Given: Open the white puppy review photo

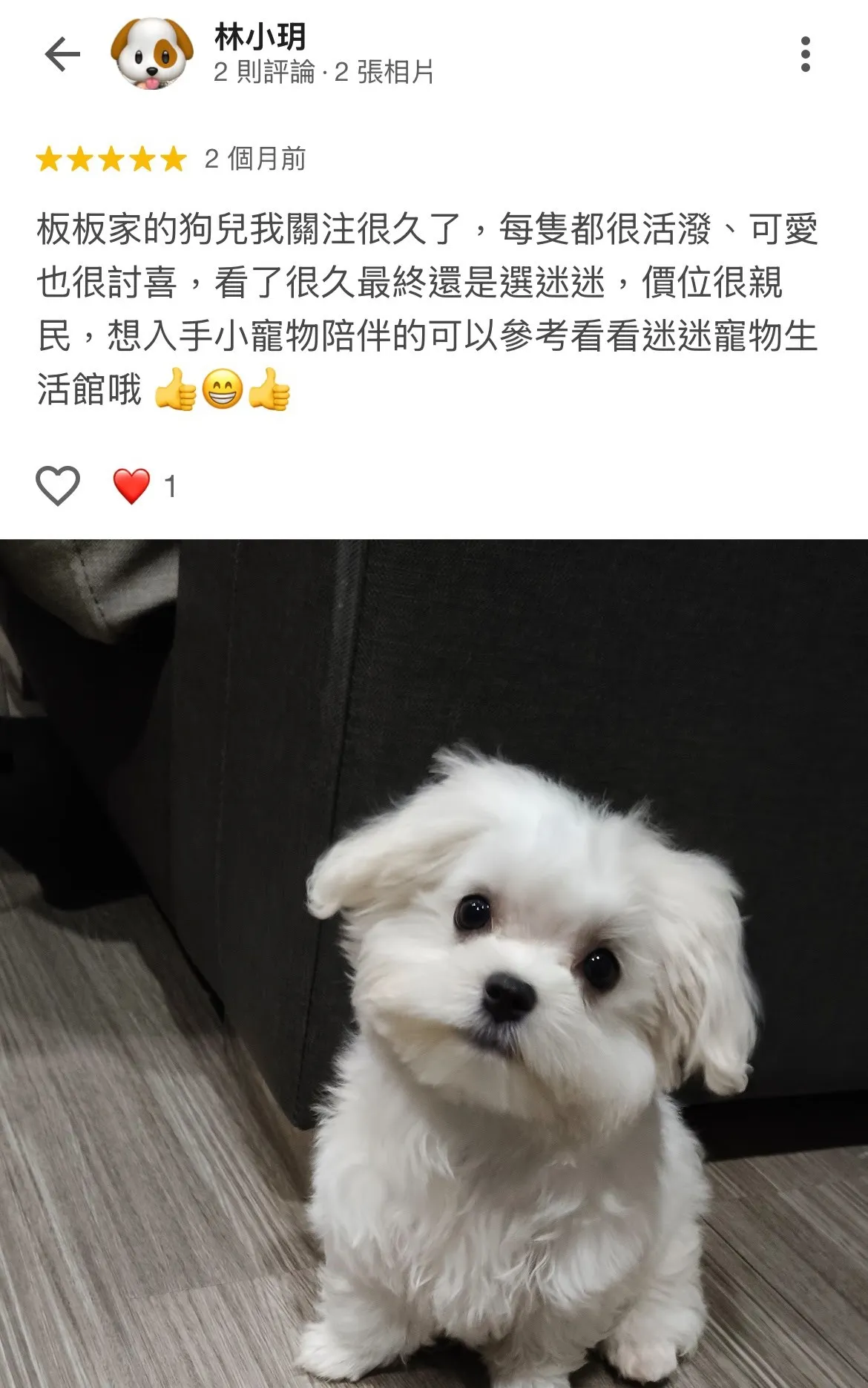Looking at the screenshot, I should (x=434, y=963).
